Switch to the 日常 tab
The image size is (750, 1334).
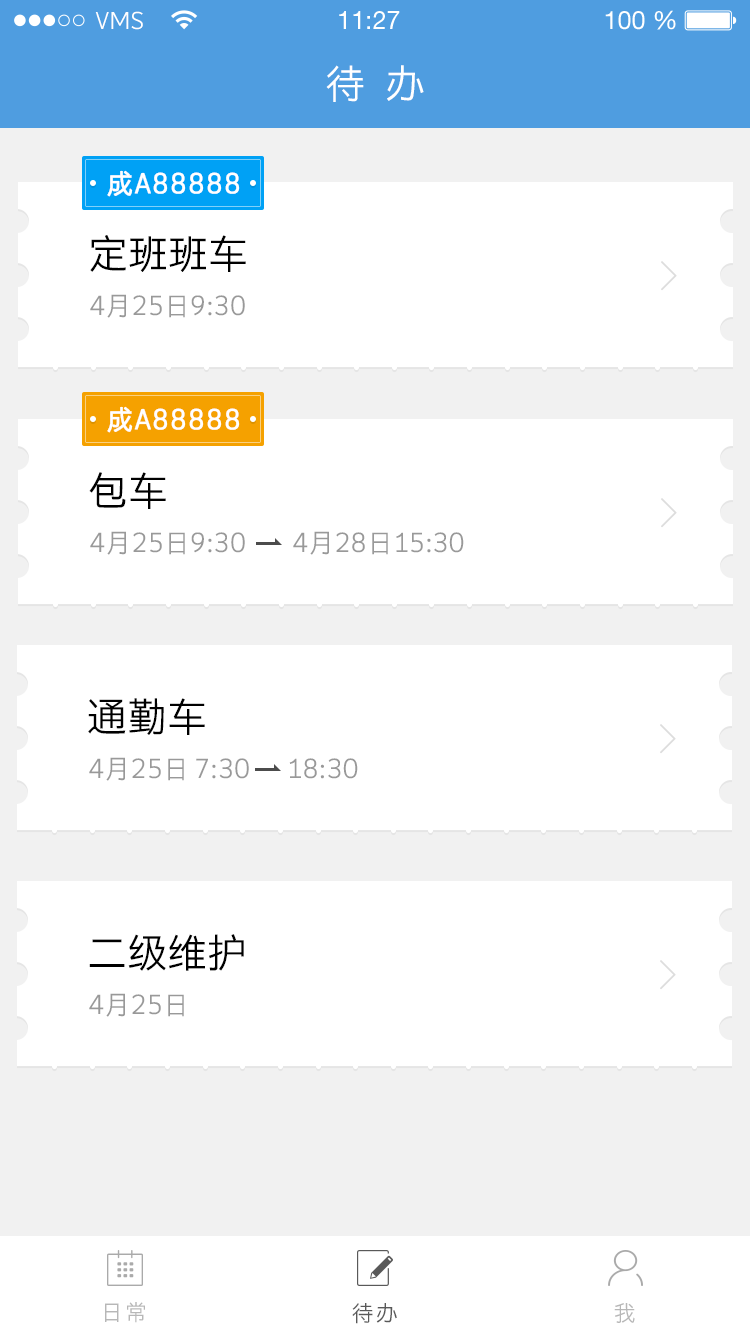tap(125, 1285)
